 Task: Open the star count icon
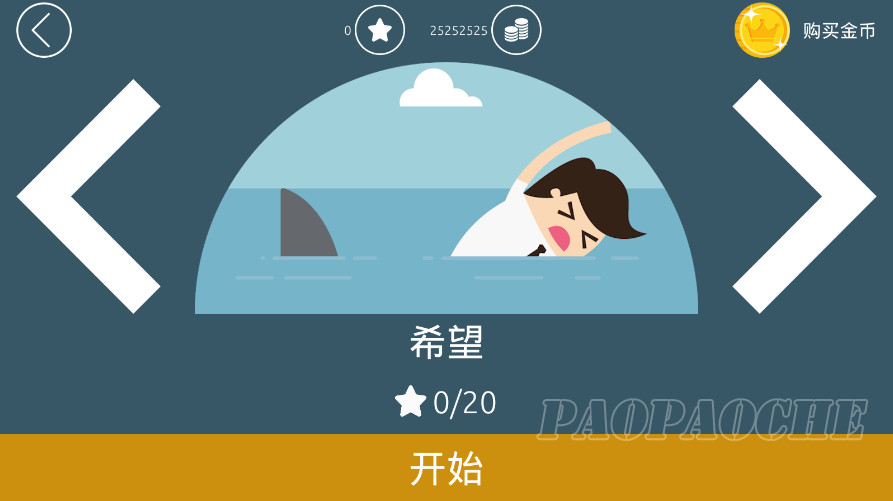coord(380,30)
